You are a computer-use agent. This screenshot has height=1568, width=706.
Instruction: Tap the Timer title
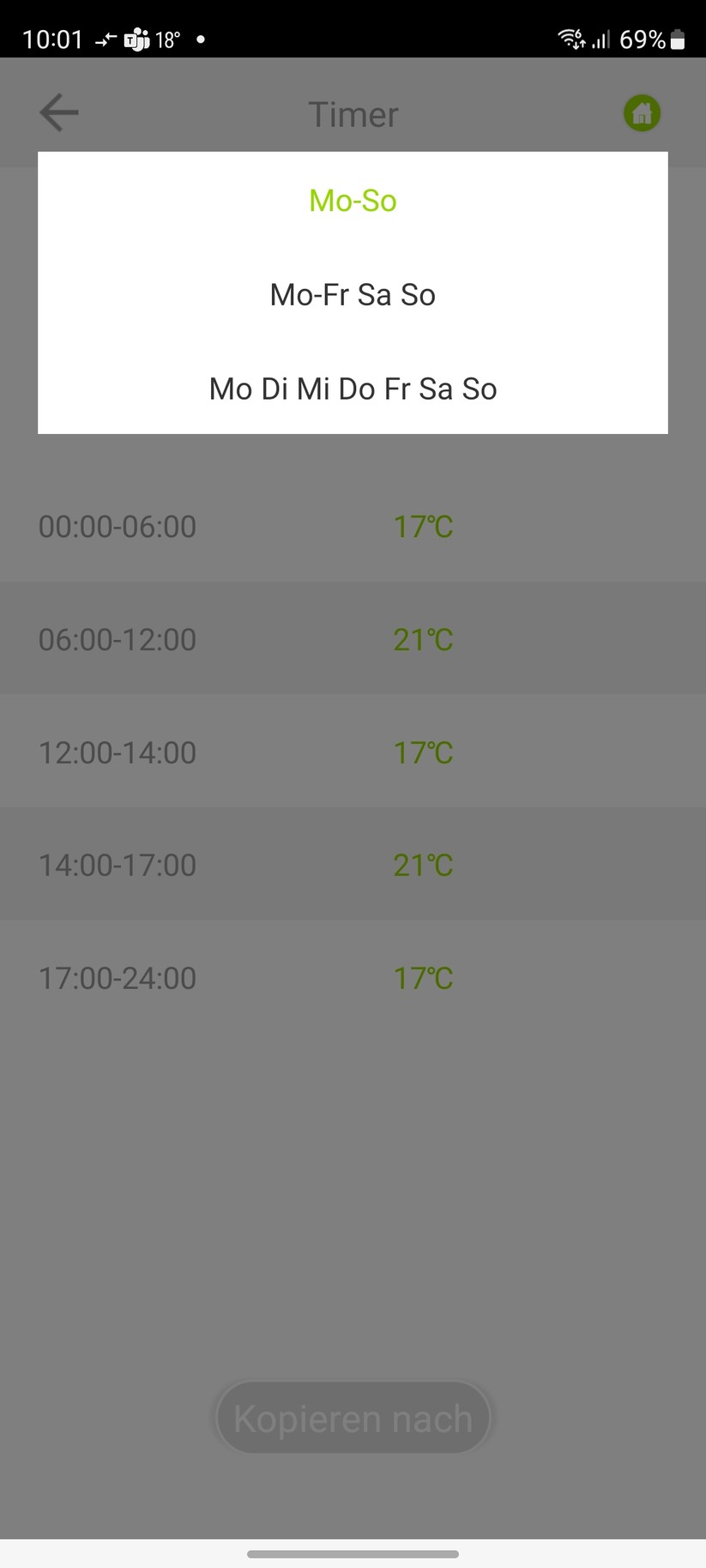(x=353, y=113)
